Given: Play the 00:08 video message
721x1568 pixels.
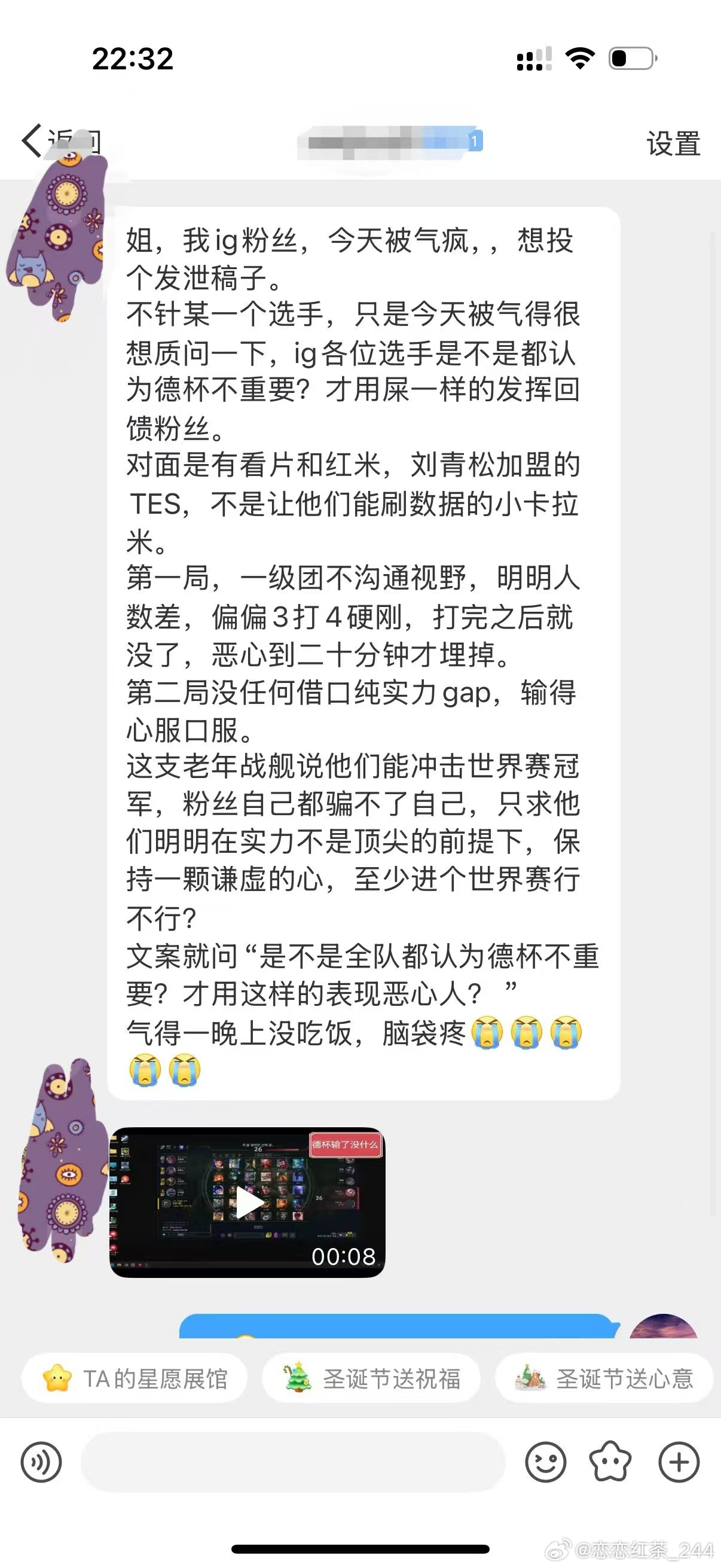Looking at the screenshot, I should pyautogui.click(x=247, y=1202).
